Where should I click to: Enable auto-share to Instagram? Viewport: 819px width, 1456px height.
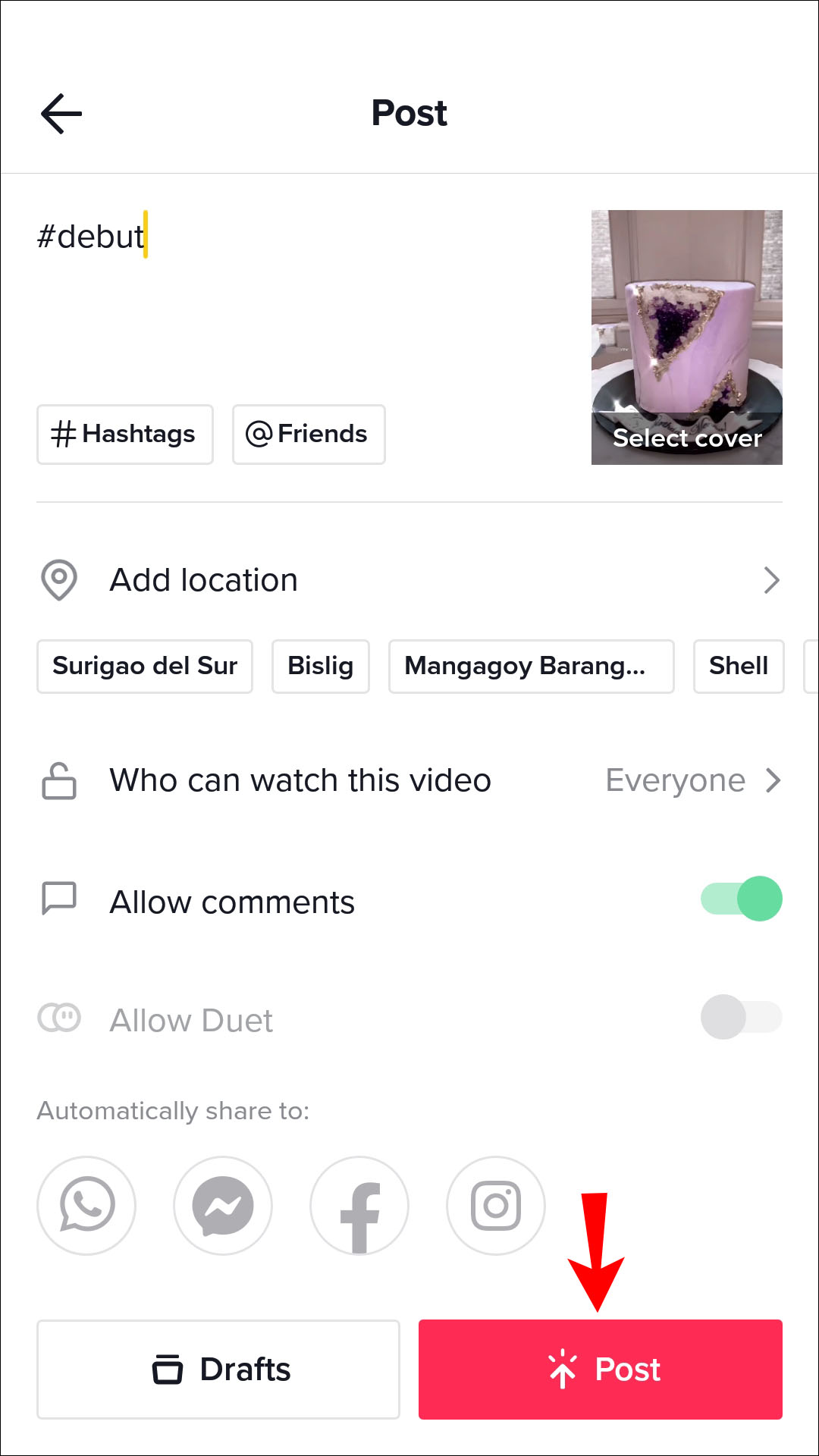(496, 1205)
